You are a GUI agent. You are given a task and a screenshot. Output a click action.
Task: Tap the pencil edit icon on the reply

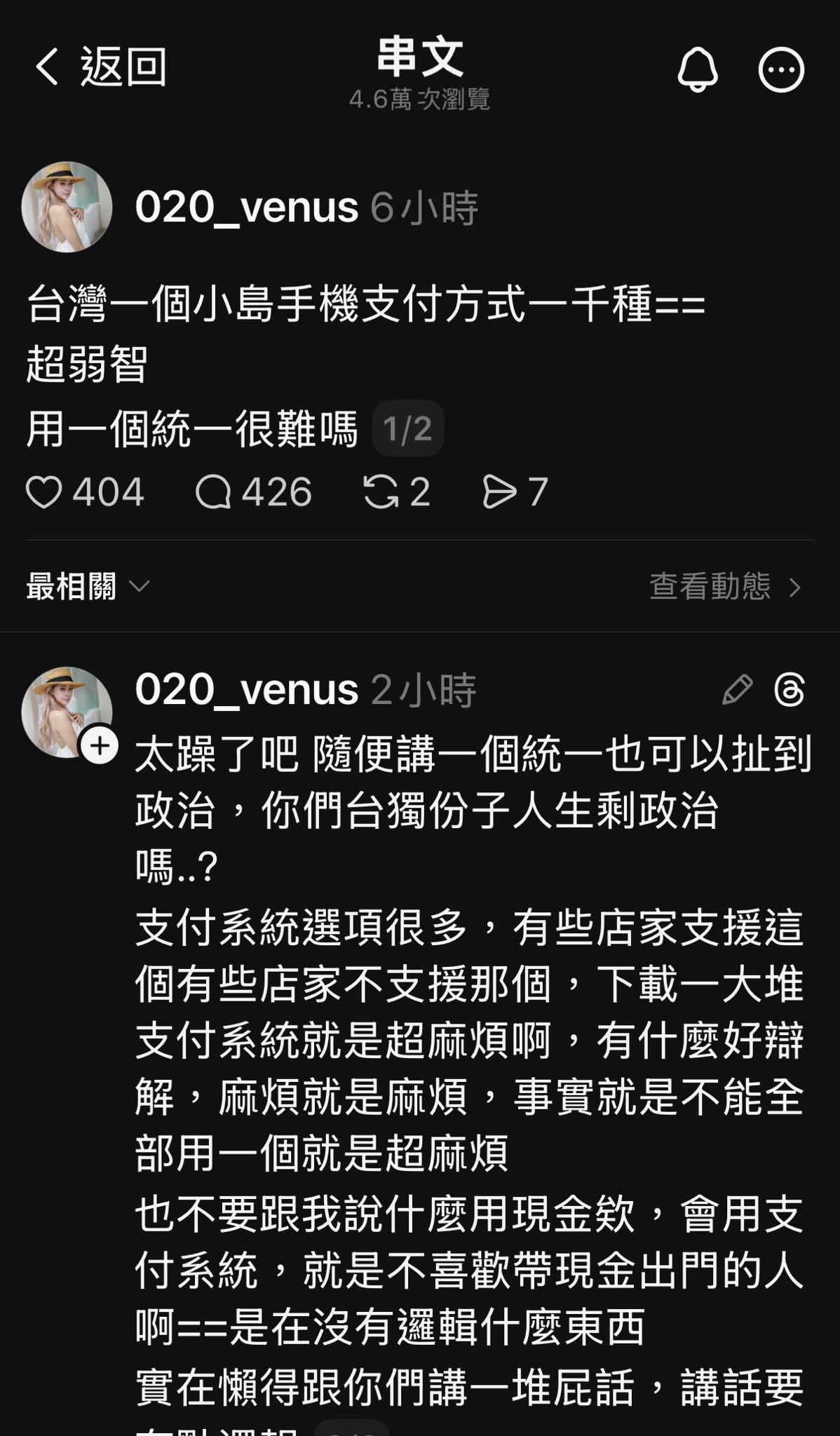click(737, 690)
